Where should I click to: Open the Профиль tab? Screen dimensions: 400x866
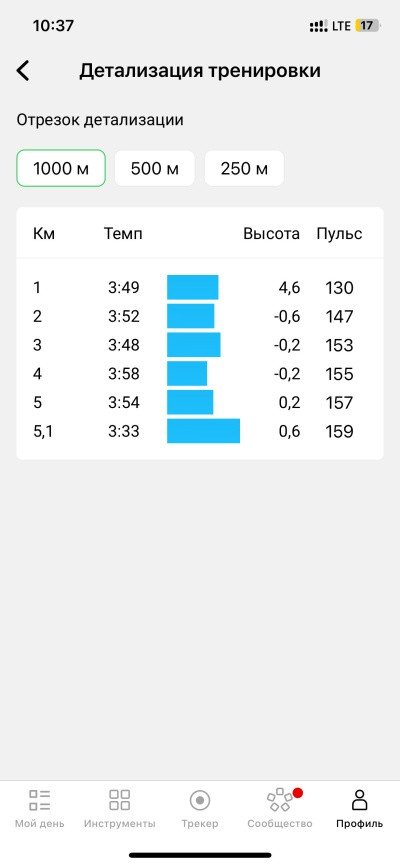click(x=360, y=809)
